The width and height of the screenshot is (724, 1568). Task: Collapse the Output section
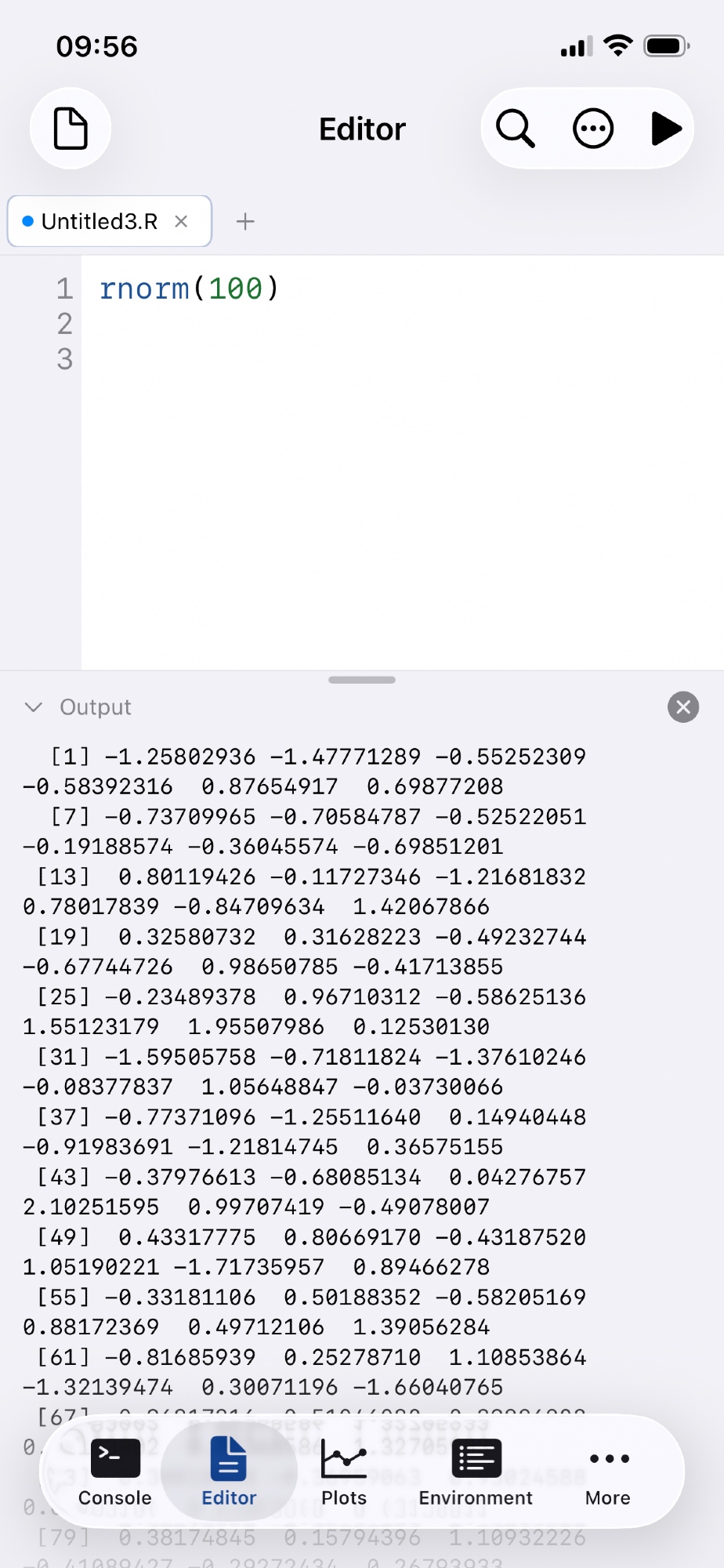pos(34,707)
